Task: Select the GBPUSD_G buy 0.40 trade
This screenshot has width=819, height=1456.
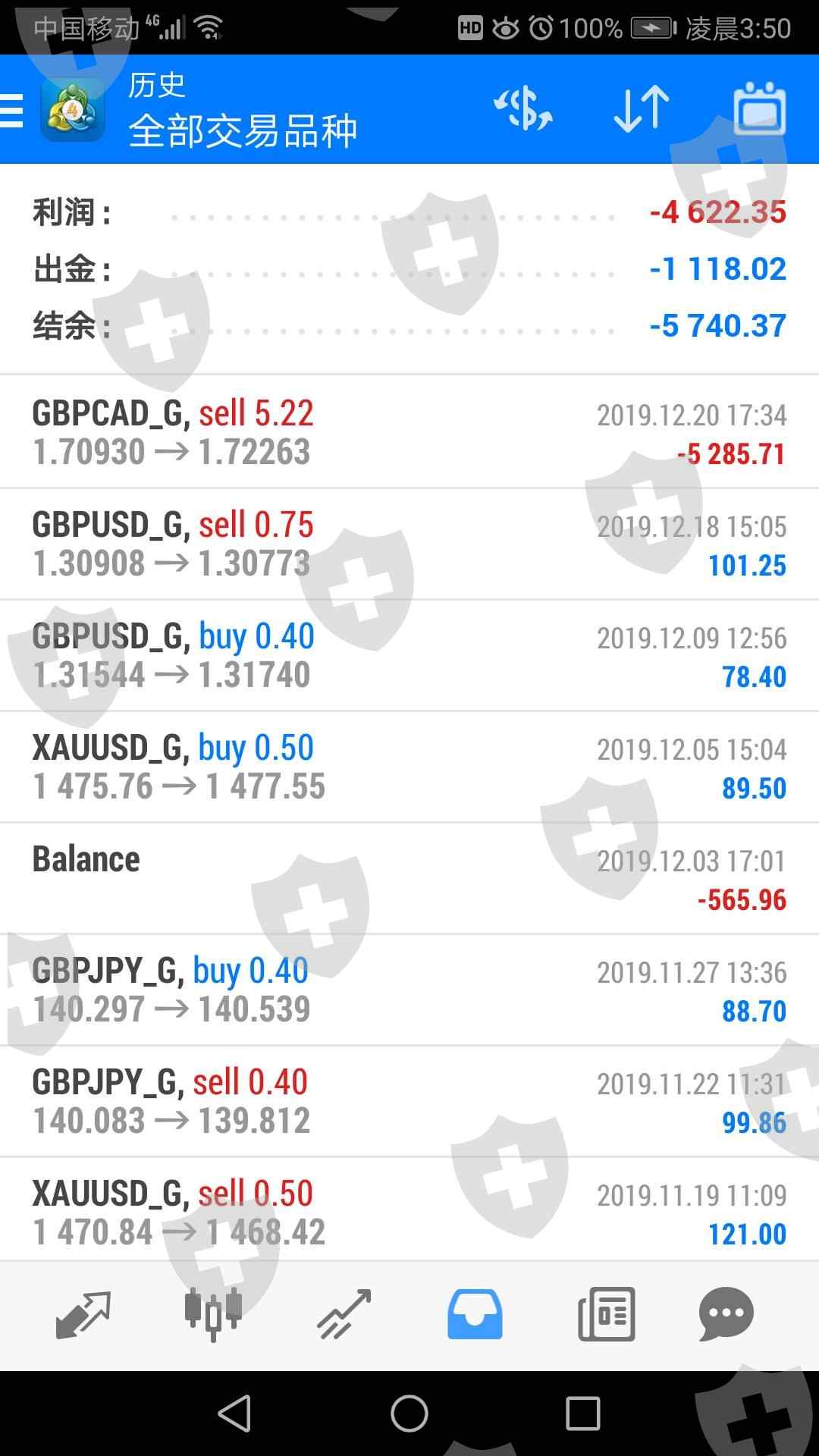Action: coord(409,655)
